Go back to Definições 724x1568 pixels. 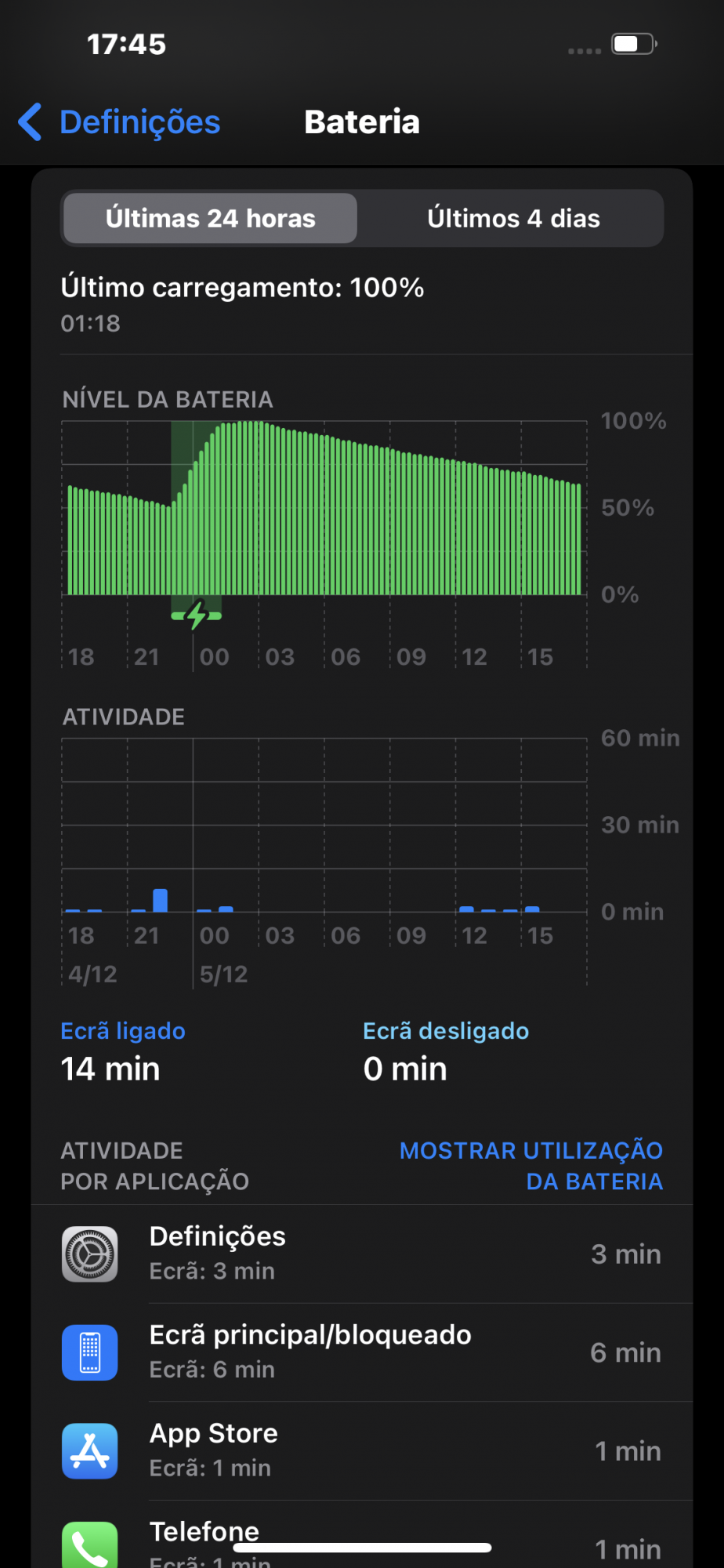pyautogui.click(x=120, y=122)
